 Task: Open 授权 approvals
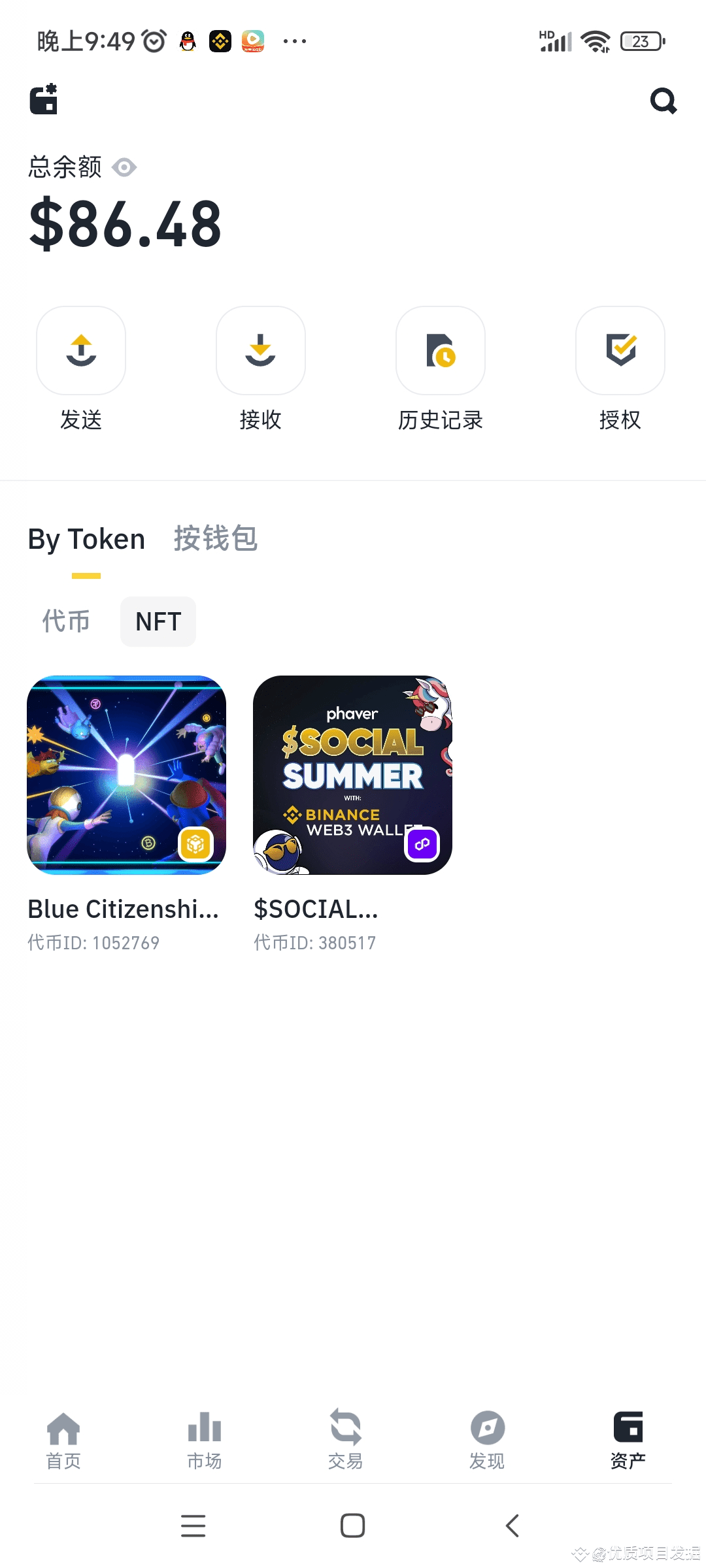pos(620,350)
